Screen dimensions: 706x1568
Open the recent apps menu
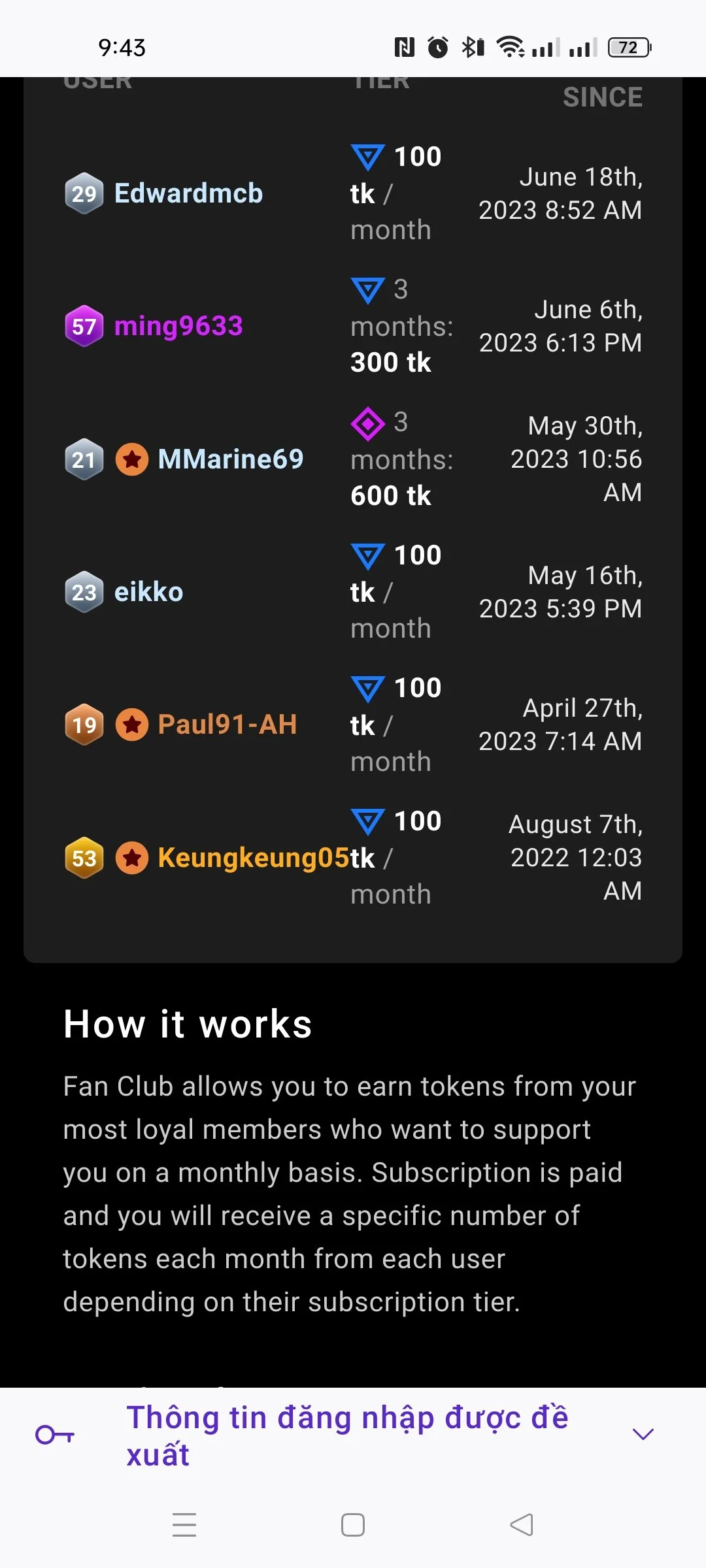click(184, 1525)
